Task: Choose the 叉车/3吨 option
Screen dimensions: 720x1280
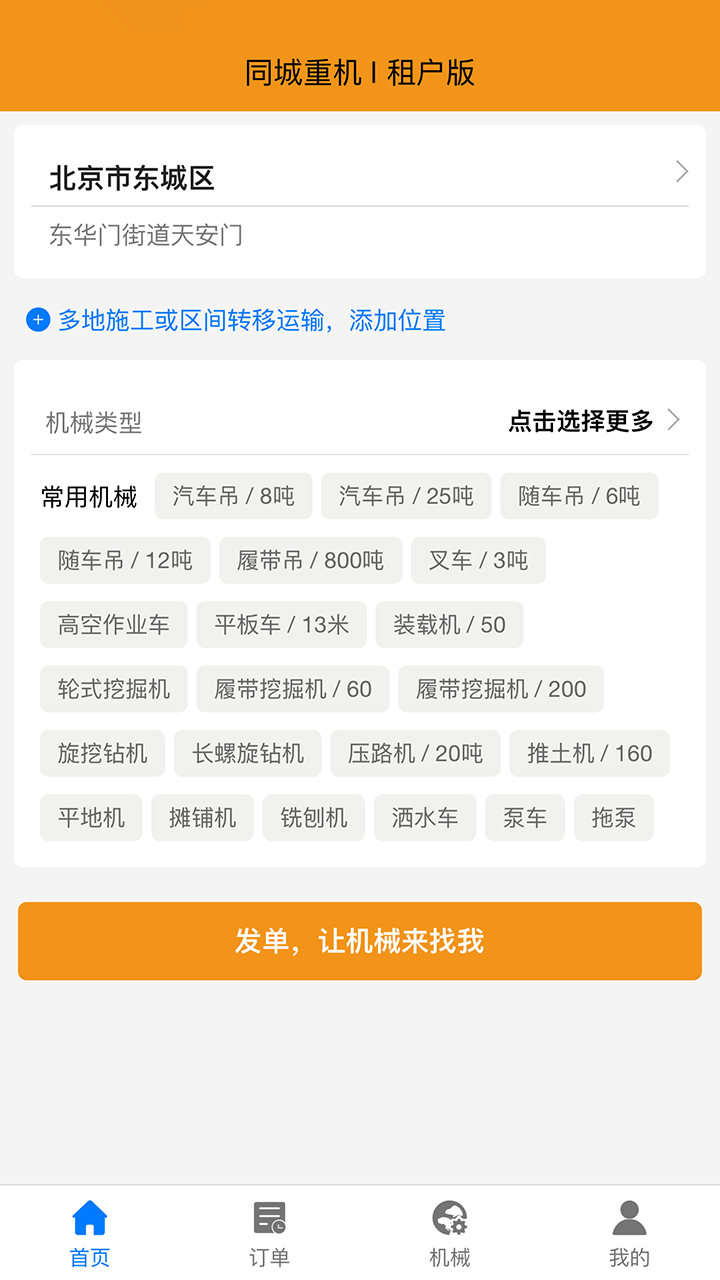Action: tap(478, 560)
